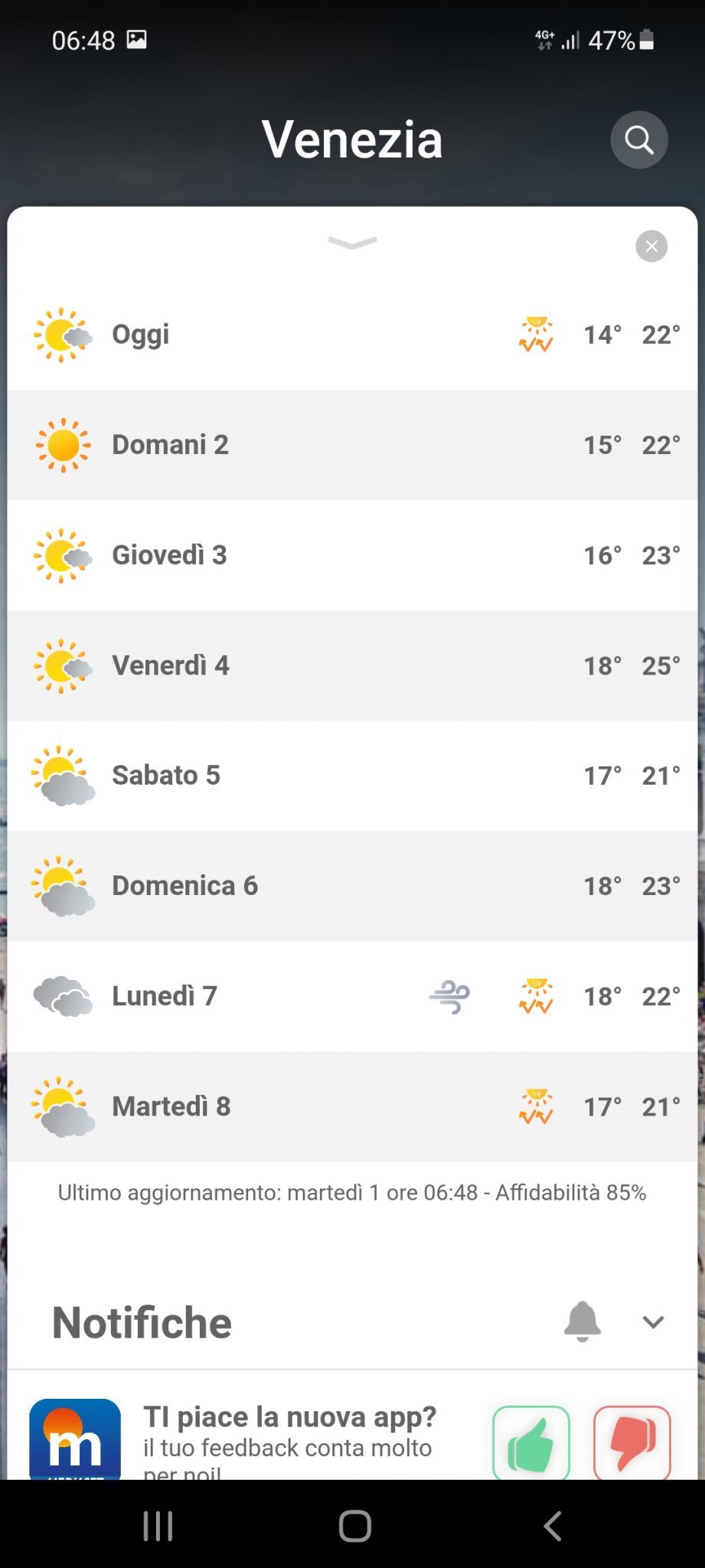The width and height of the screenshot is (705, 1568).
Task: Show details for Domenica 6
Action: (x=352, y=886)
